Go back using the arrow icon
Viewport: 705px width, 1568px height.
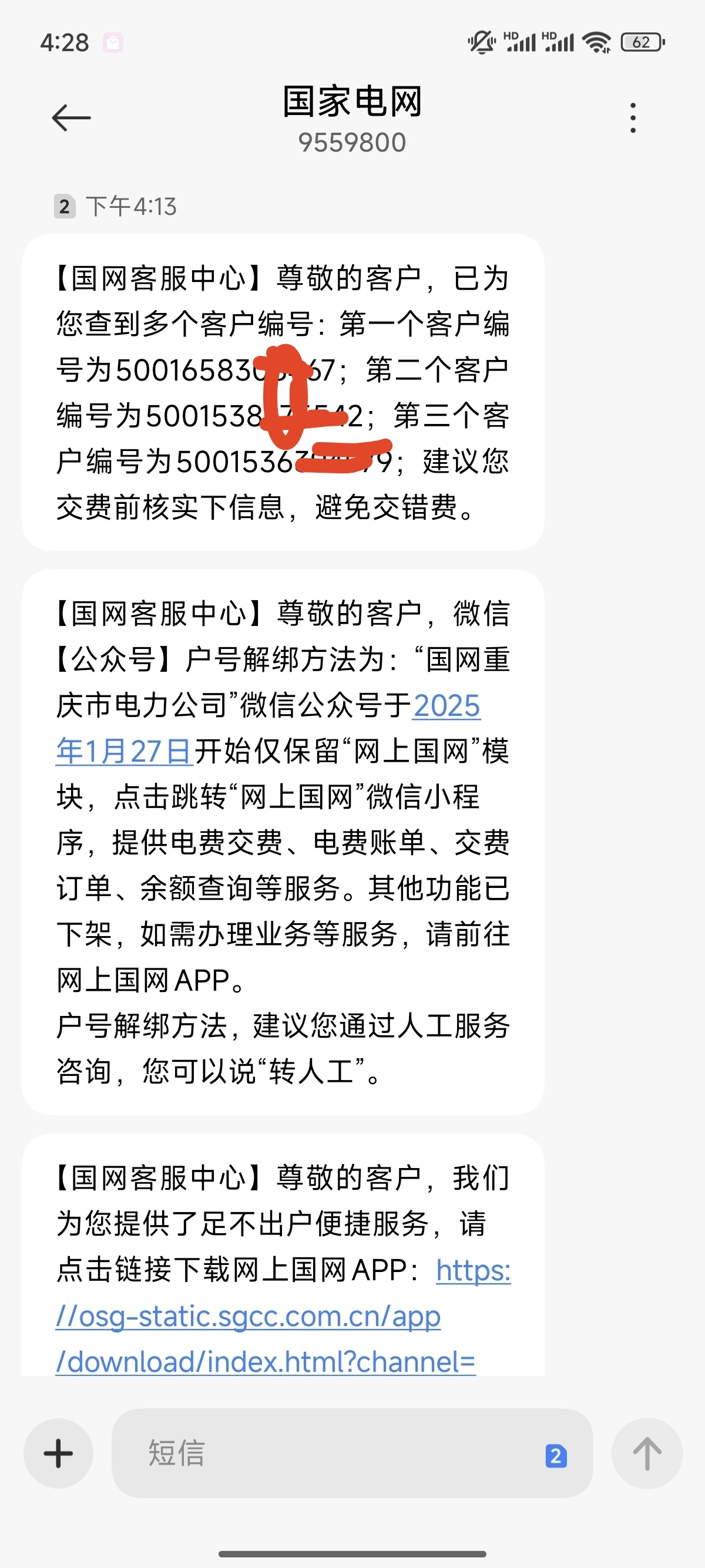[71, 117]
